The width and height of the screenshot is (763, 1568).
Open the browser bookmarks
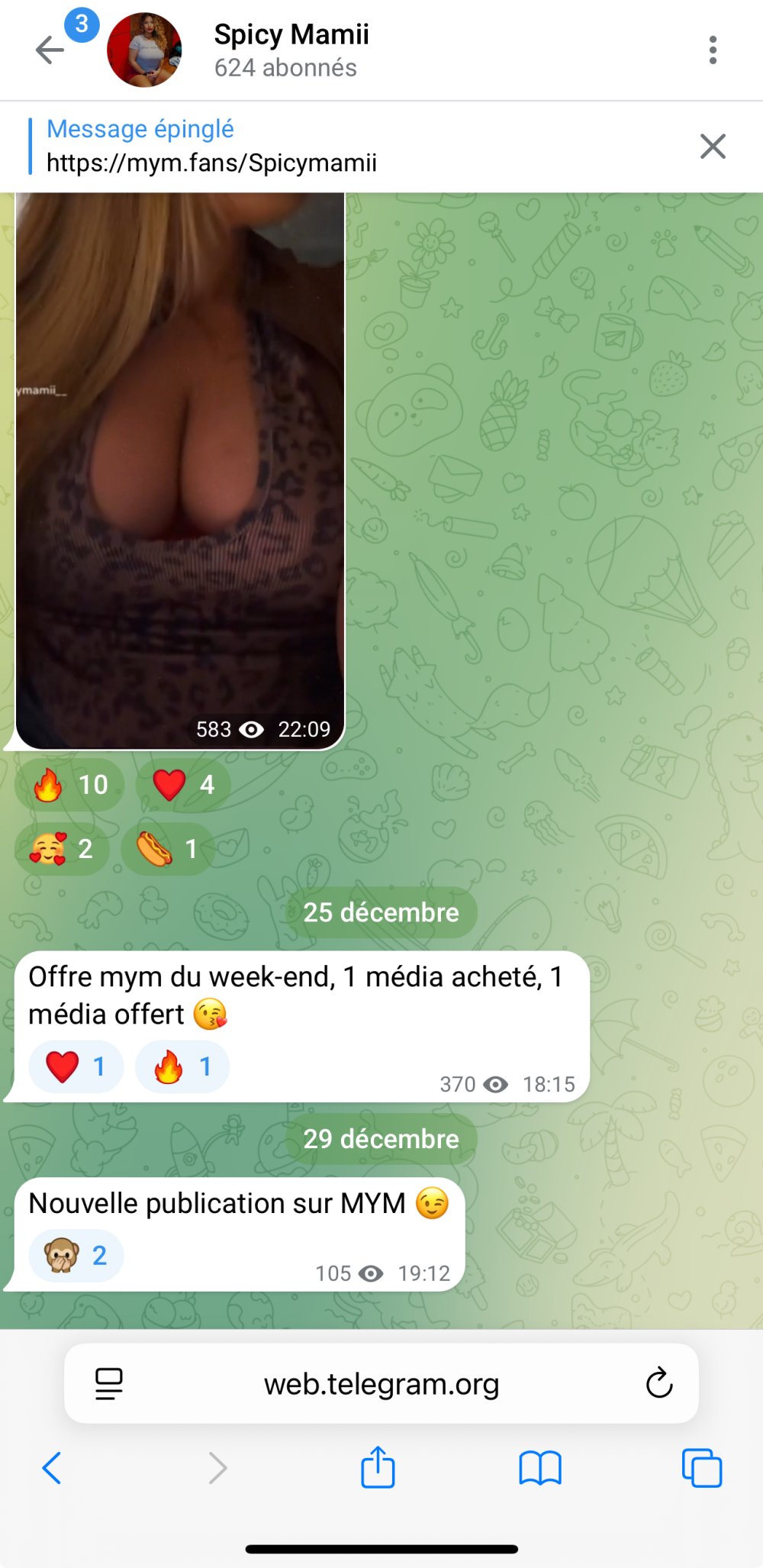[x=539, y=1467]
